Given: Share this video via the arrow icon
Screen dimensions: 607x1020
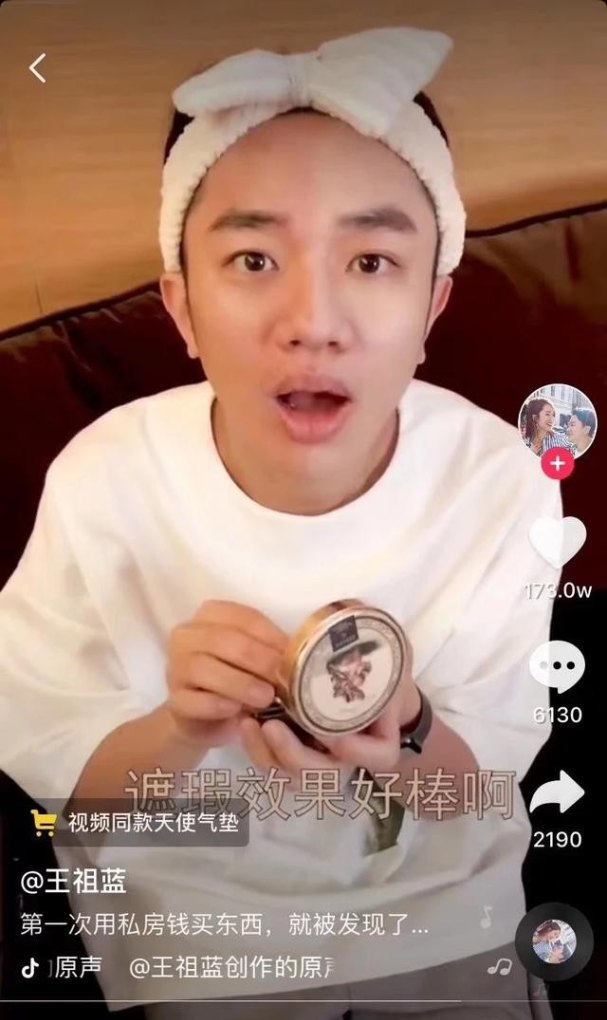Looking at the screenshot, I should 556,794.
